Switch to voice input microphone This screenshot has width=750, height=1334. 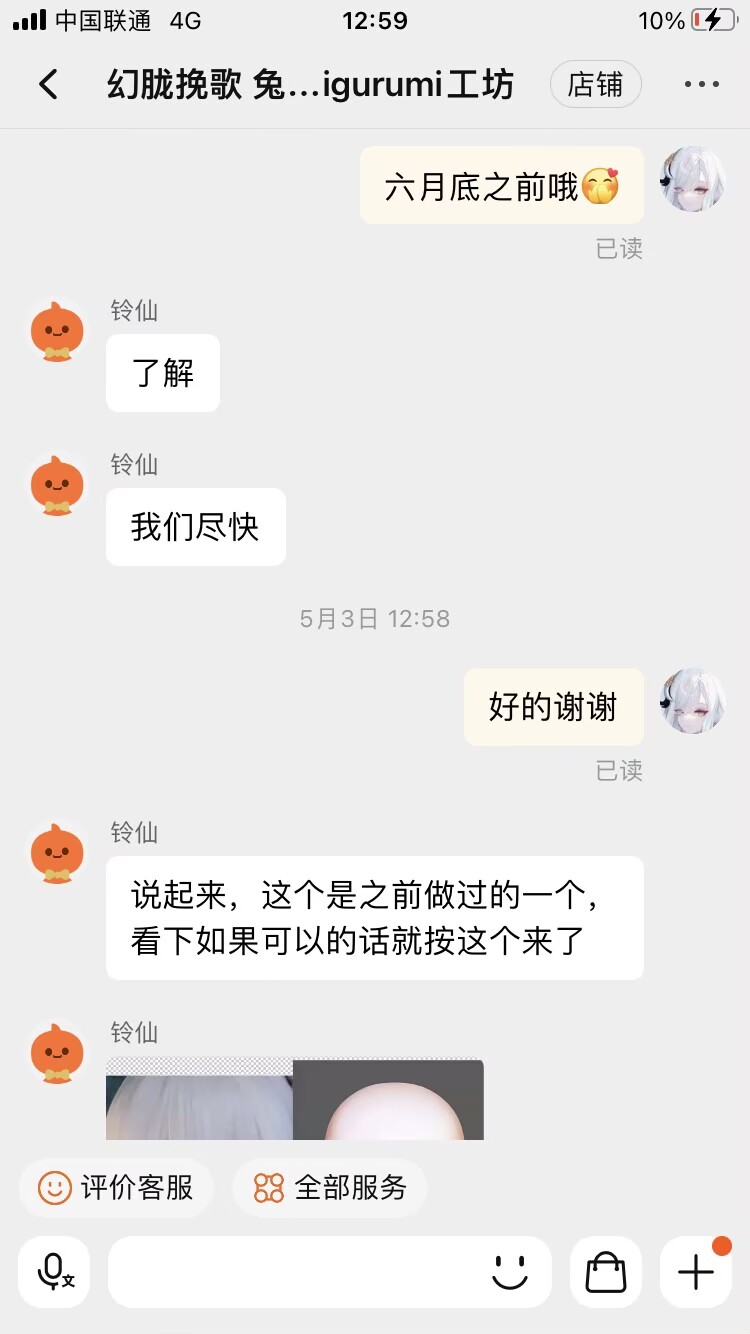(x=54, y=1272)
